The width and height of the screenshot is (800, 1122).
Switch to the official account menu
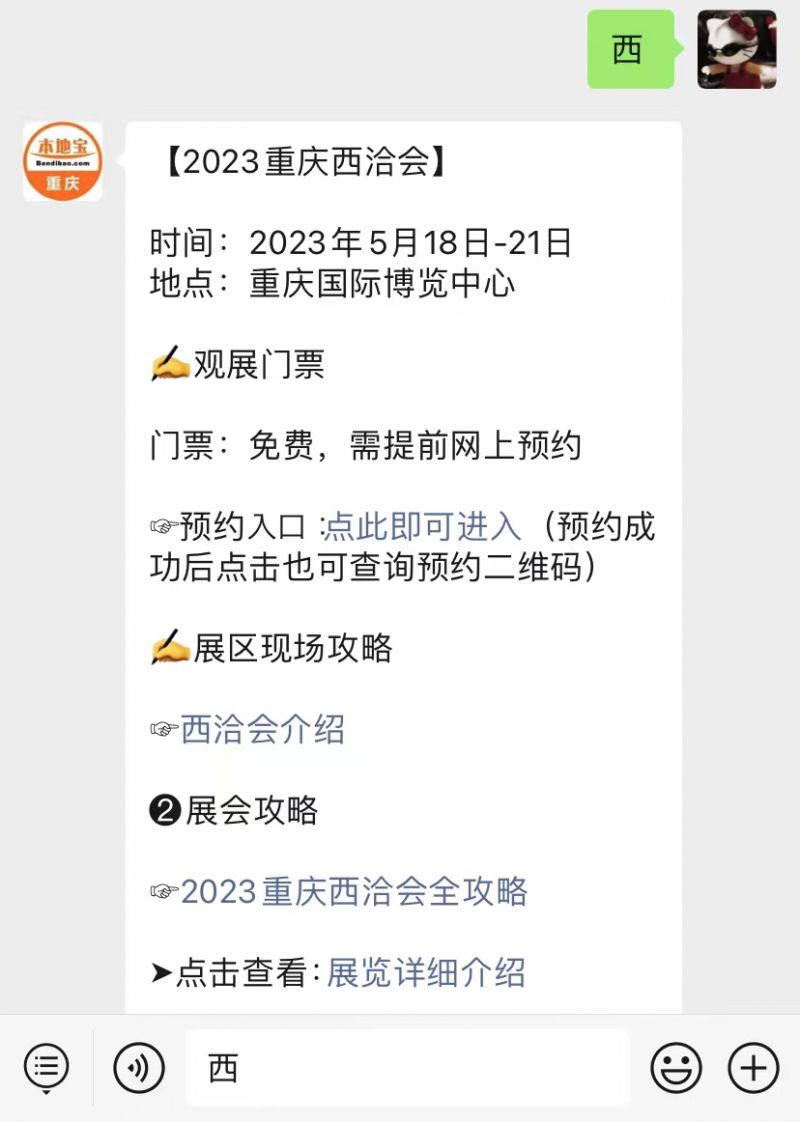[46, 1068]
